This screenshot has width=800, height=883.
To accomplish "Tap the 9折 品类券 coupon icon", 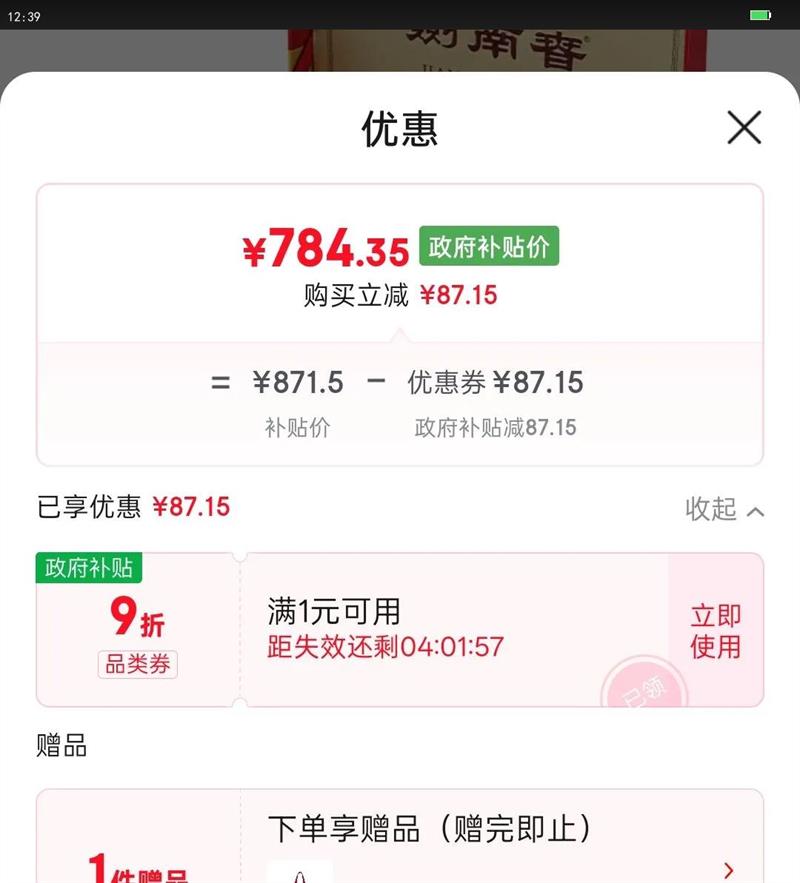I will click(x=135, y=628).
